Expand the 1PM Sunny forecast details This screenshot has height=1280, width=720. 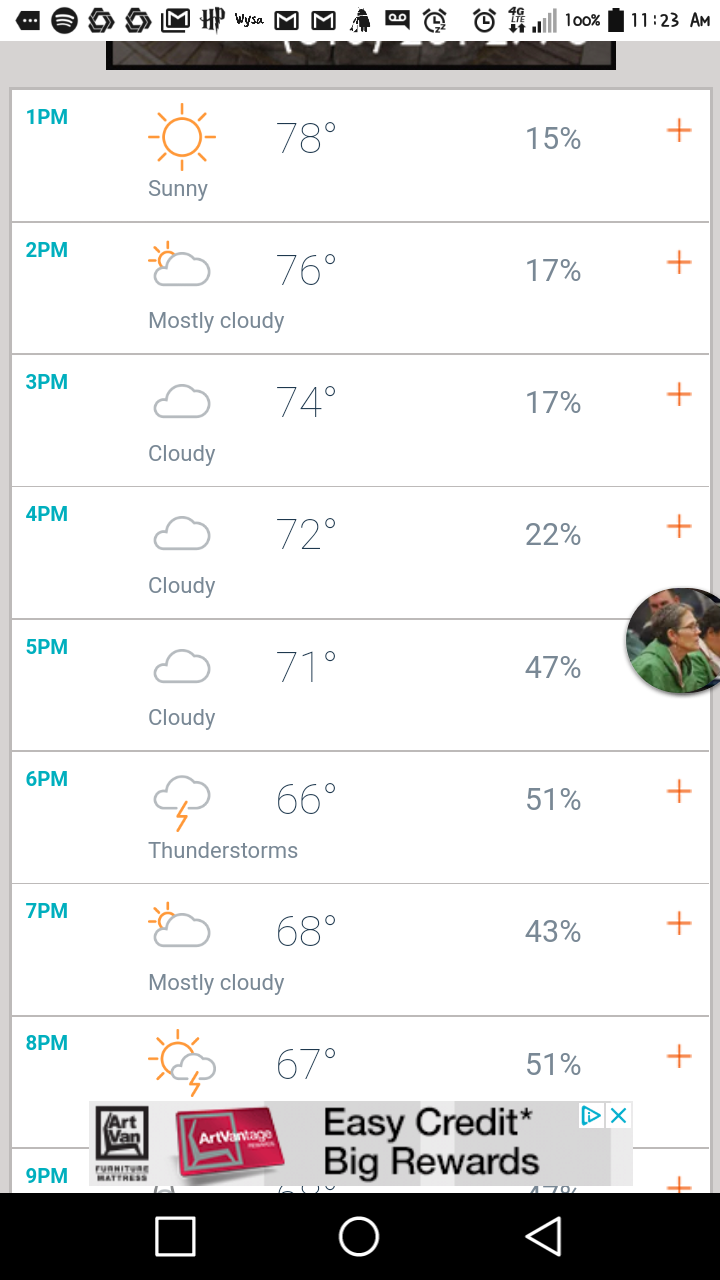click(x=679, y=131)
